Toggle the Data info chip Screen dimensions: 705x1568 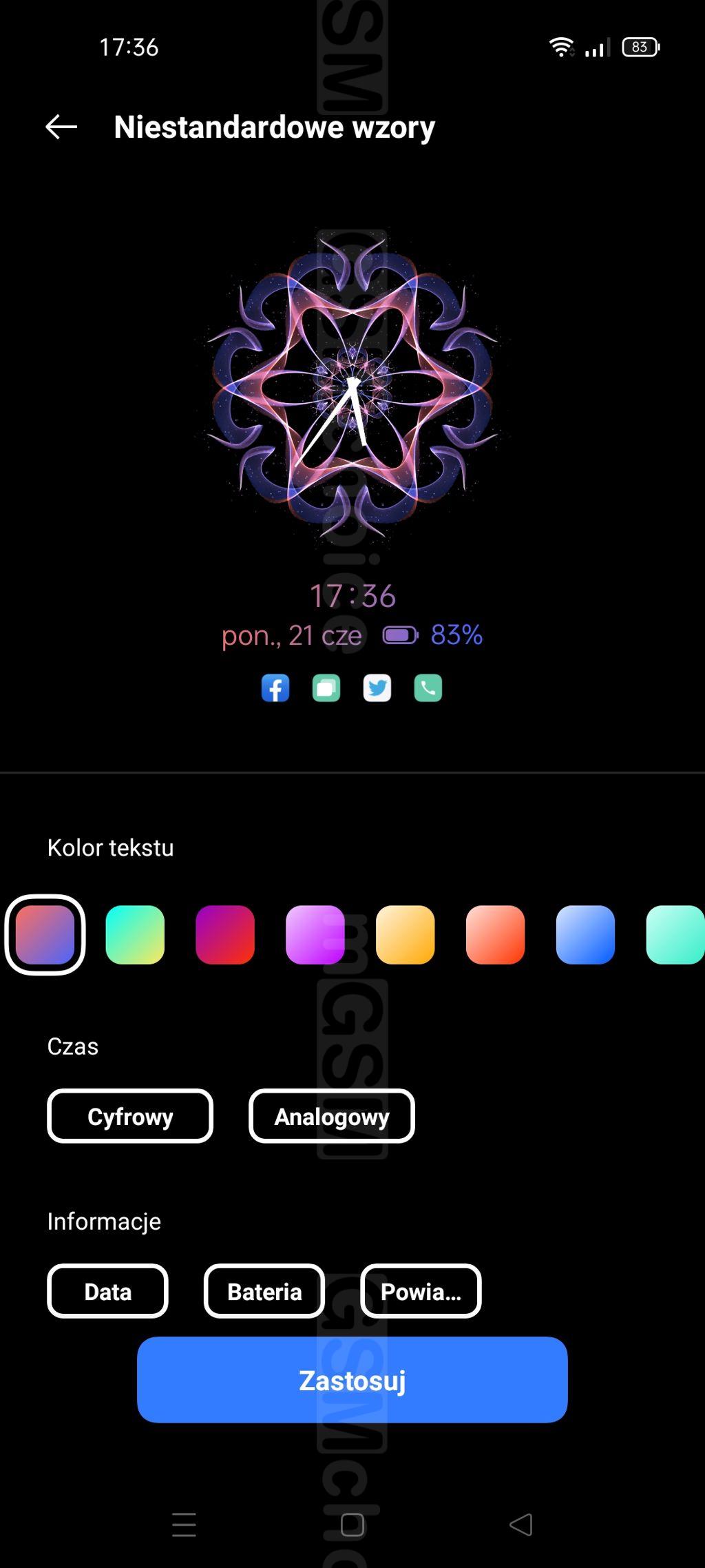[x=107, y=1291]
